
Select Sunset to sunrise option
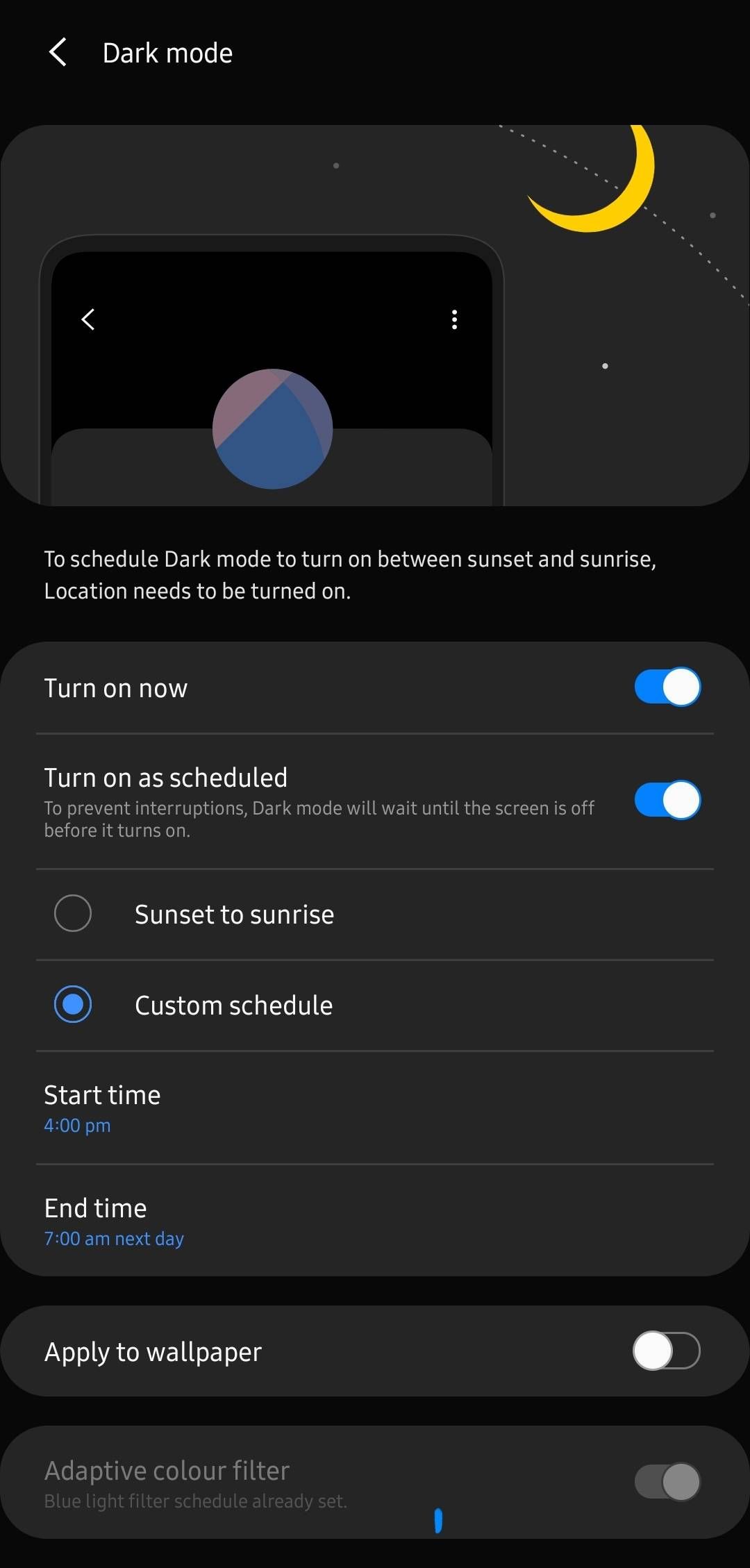[x=73, y=914]
